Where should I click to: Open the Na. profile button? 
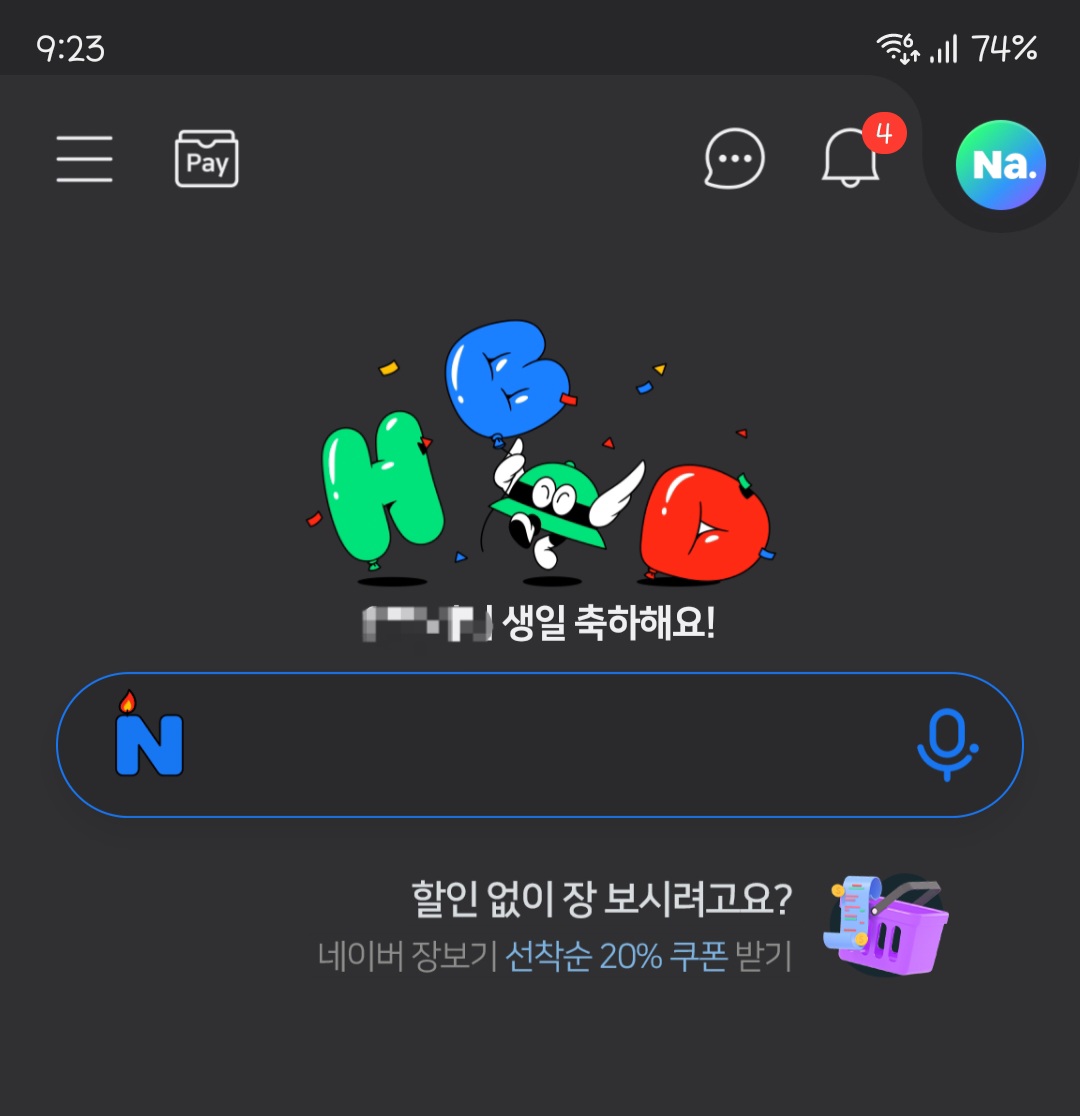point(1001,165)
